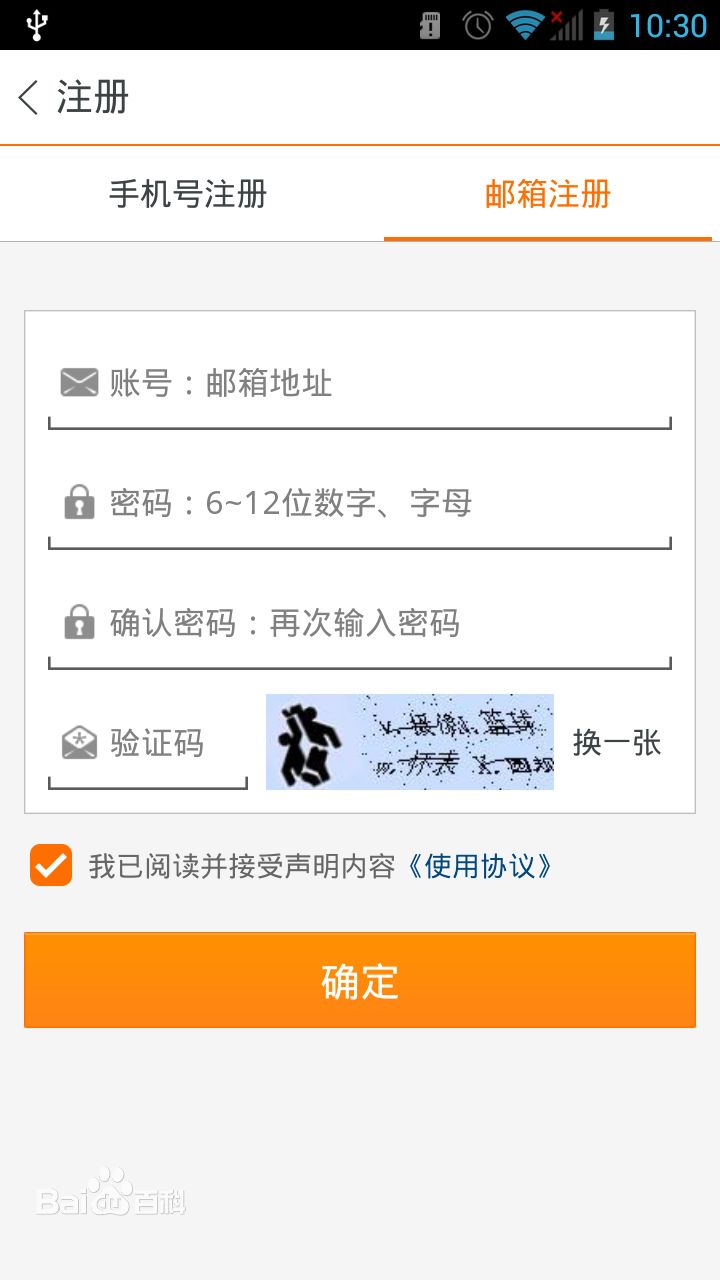Image resolution: width=720 pixels, height=1280 pixels.
Task: Focus the 确认密码 field
Action: (380, 624)
